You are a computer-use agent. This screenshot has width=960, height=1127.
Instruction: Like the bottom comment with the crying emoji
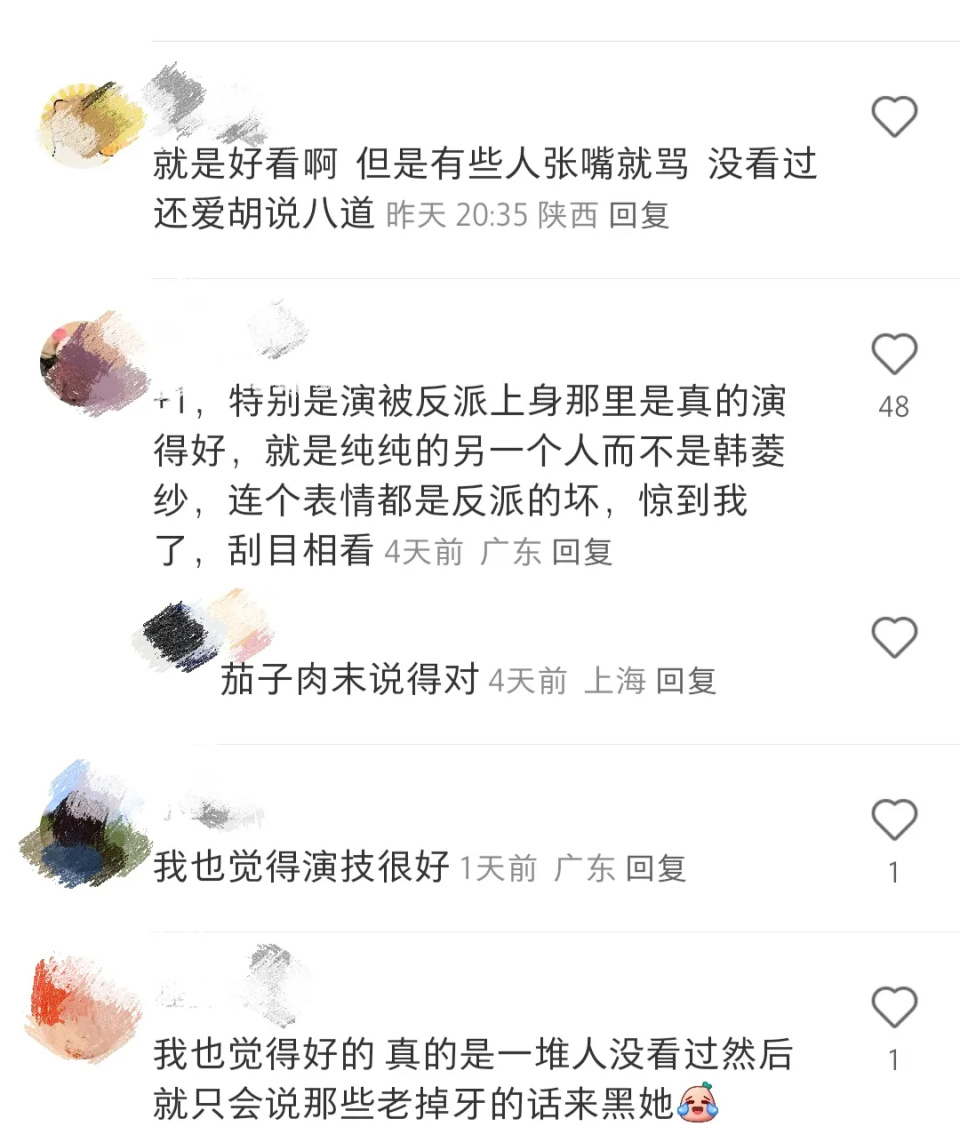point(893,1008)
